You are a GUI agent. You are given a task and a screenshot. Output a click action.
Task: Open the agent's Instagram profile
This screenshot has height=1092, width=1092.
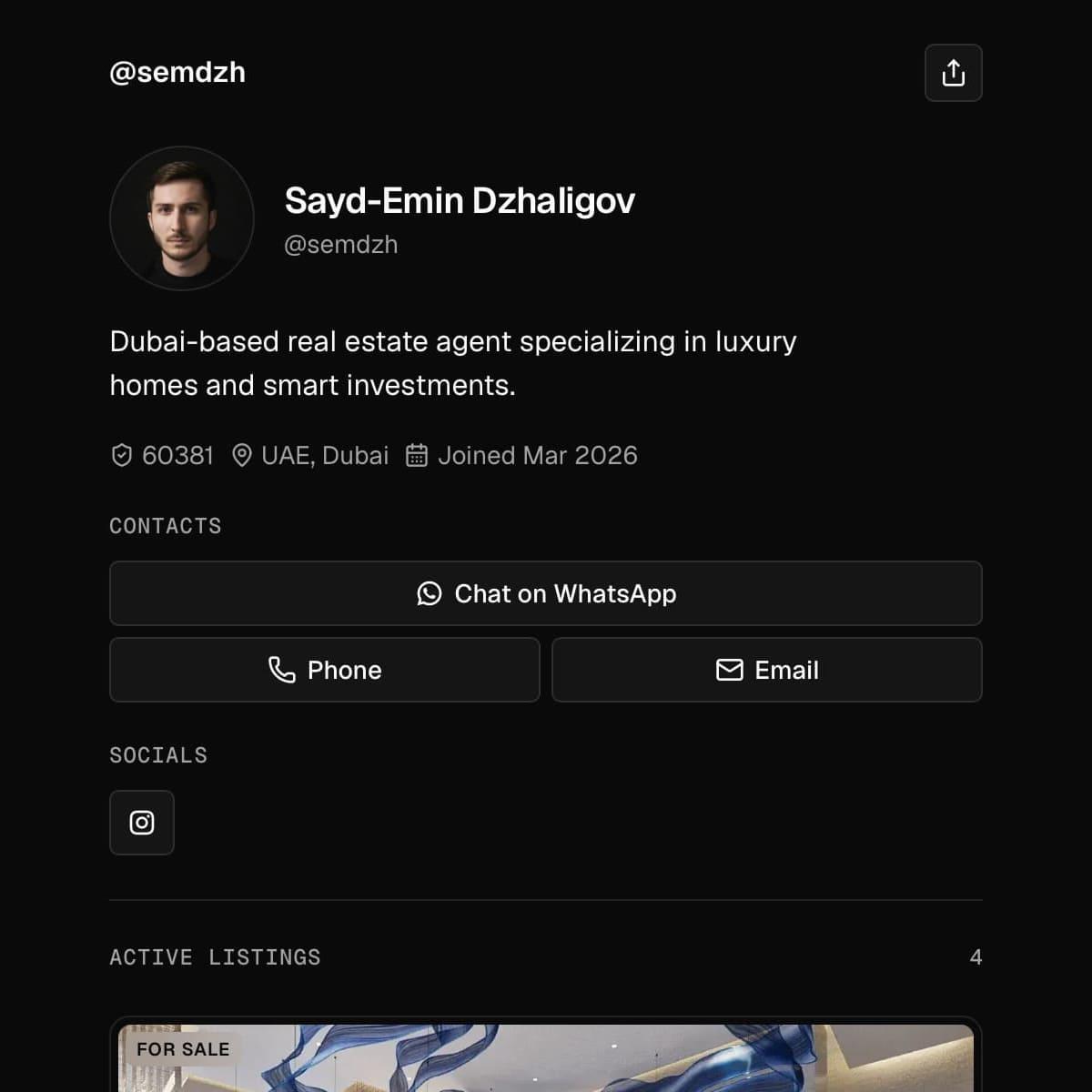[142, 823]
